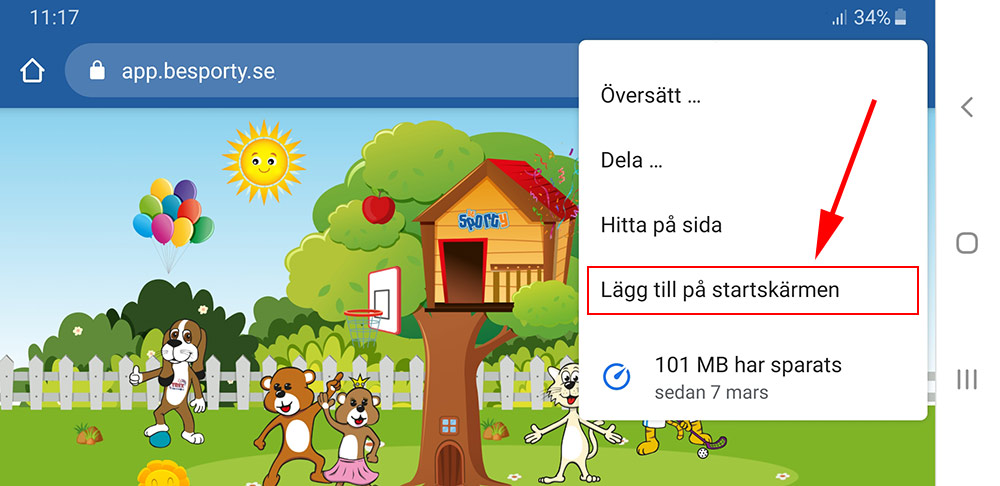Open the 101 MB har sparats data saver row
The width and height of the screenshot is (1000, 486).
(747, 377)
